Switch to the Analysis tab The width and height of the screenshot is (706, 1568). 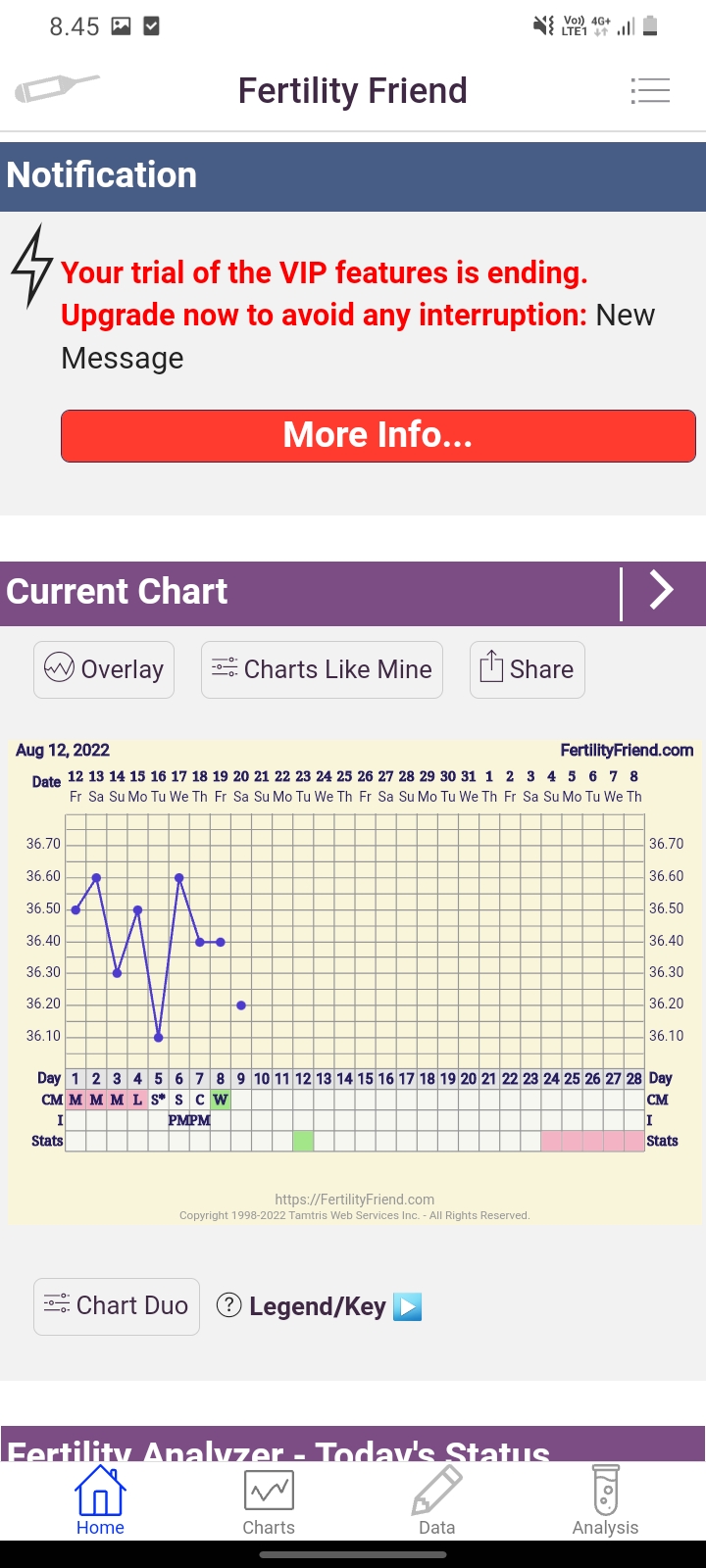click(605, 1500)
